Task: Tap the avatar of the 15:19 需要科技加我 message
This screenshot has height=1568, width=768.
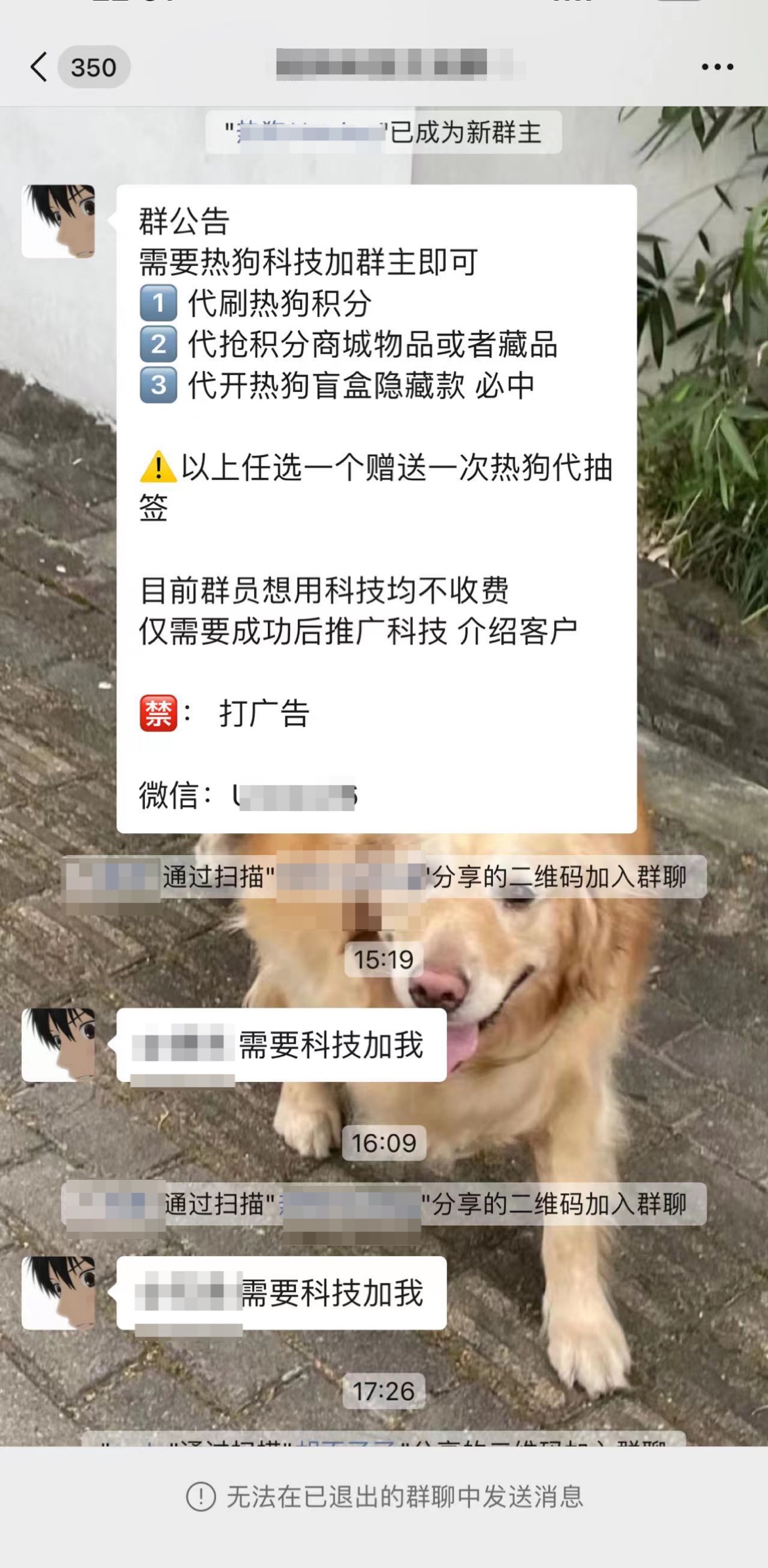Action: [x=58, y=1045]
